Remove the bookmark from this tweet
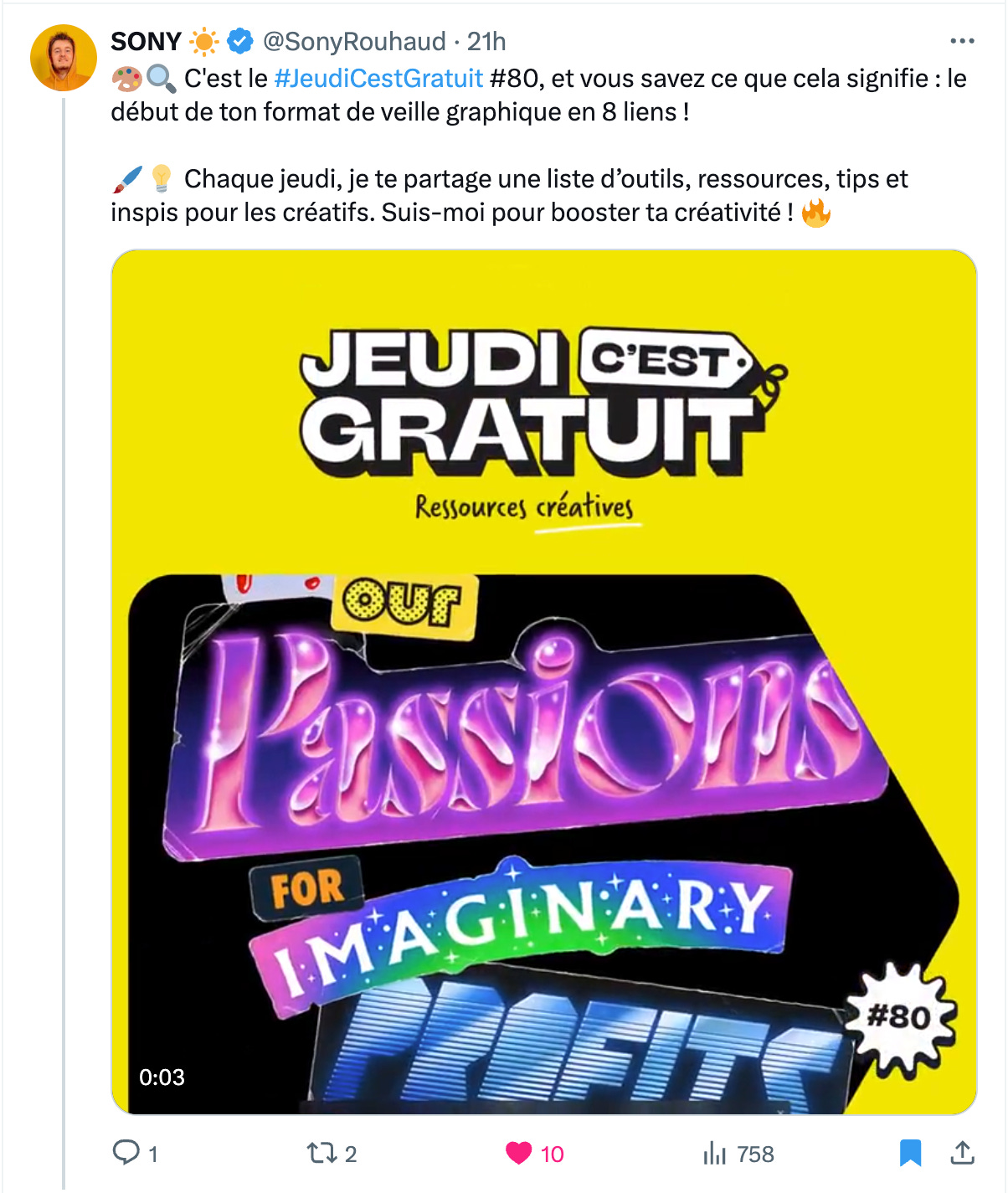The width and height of the screenshot is (1008, 1193). (910, 1153)
